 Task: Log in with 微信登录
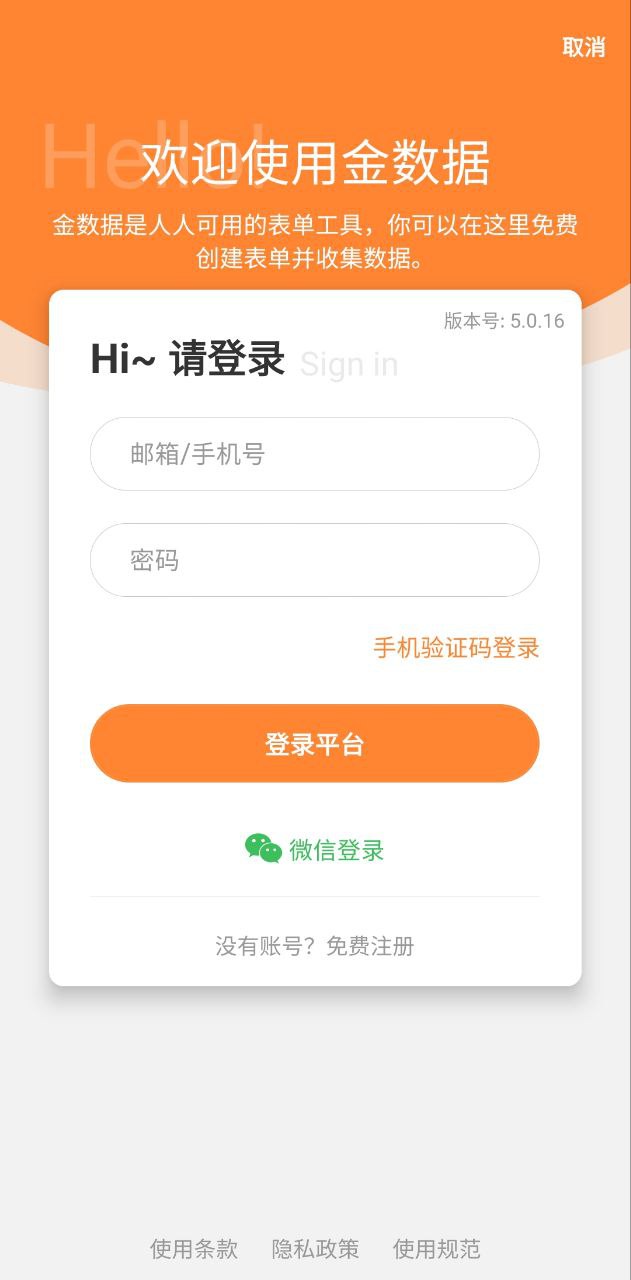pyautogui.click(x=315, y=850)
